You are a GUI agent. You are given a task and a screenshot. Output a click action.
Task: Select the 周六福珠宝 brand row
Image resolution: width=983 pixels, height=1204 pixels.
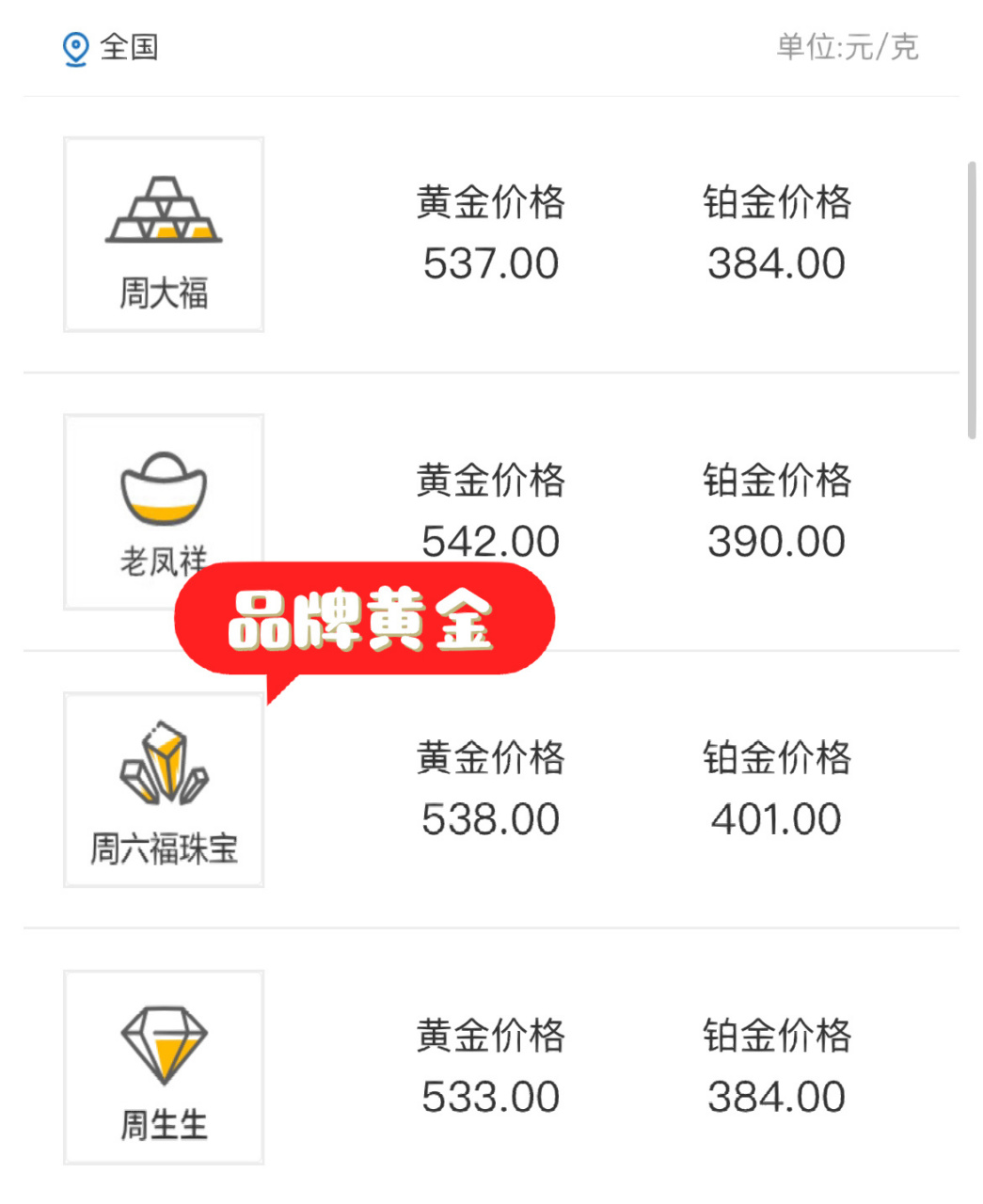(164, 789)
